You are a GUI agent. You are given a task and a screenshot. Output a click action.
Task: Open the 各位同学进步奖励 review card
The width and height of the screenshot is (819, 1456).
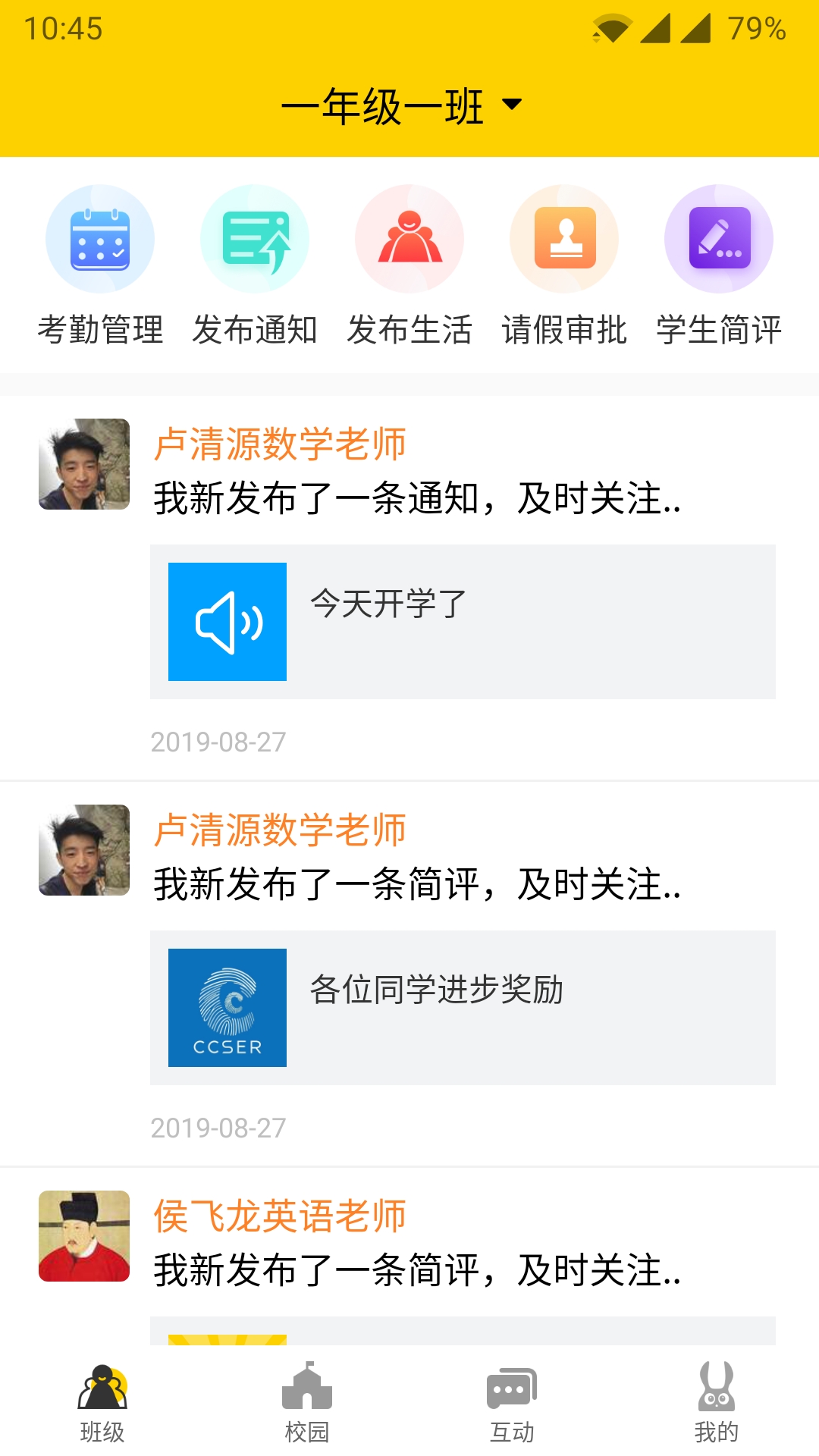click(463, 1008)
